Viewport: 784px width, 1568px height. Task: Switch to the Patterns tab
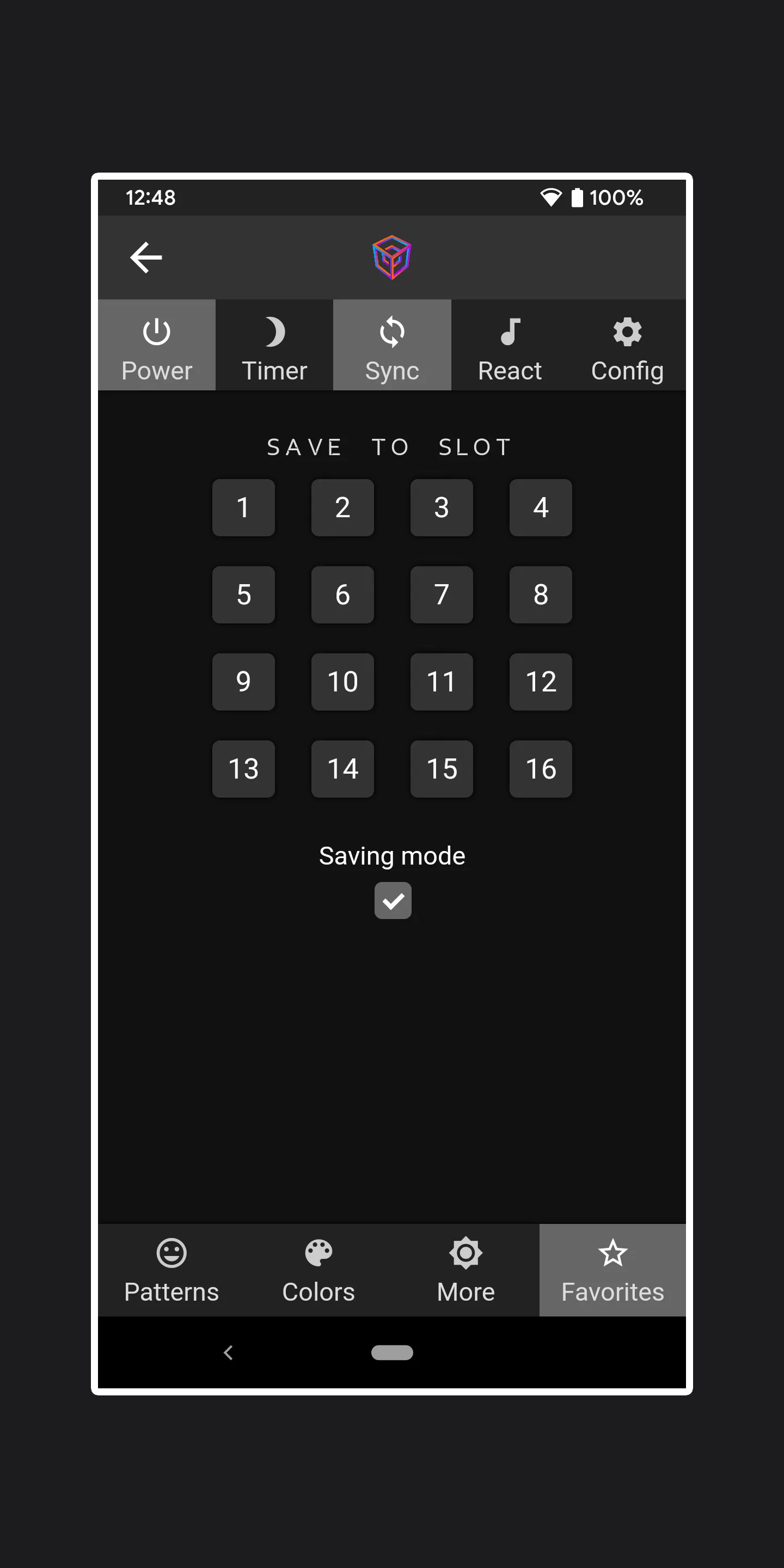click(x=171, y=1270)
